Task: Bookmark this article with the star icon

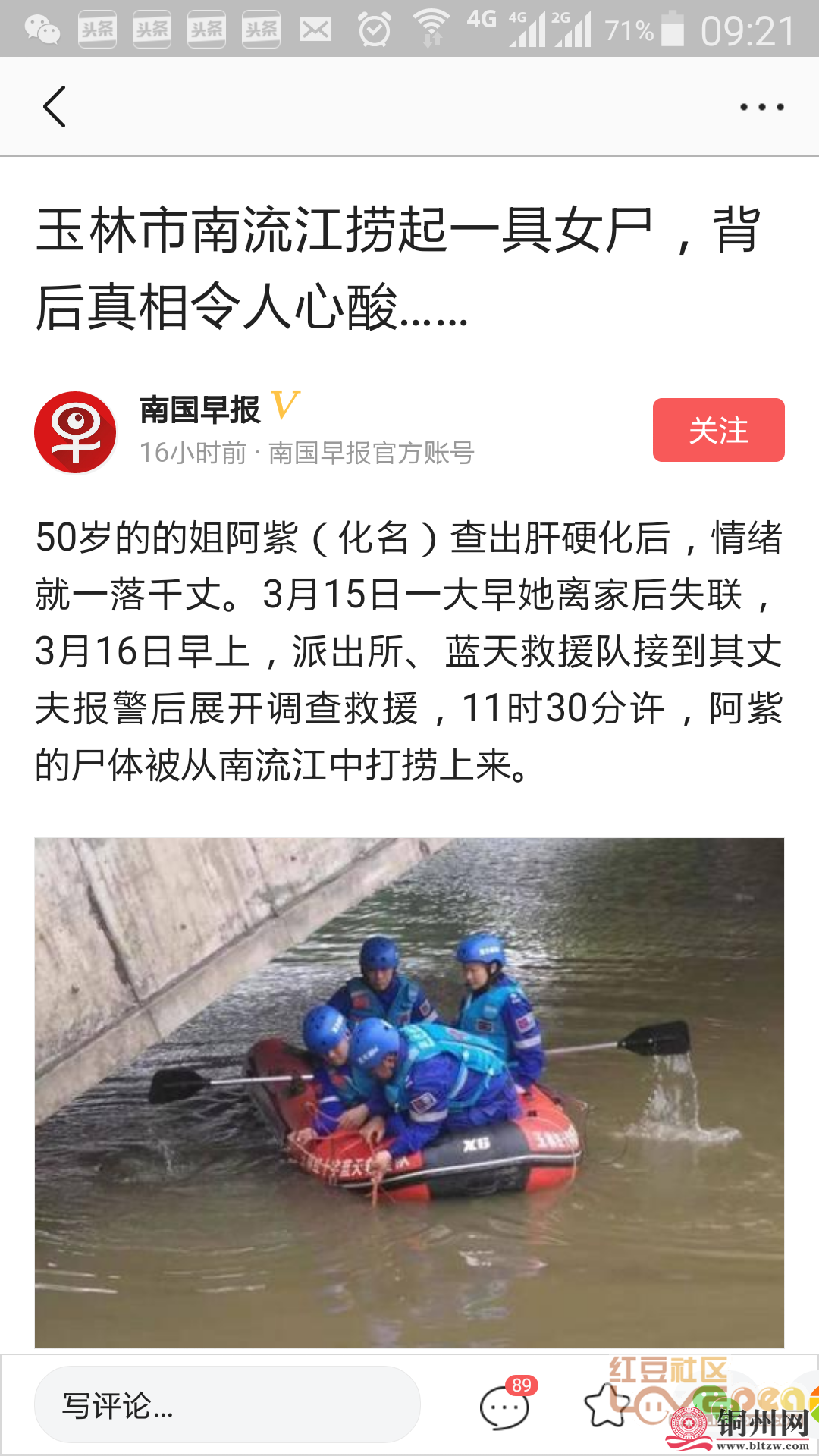Action: coord(607,1405)
